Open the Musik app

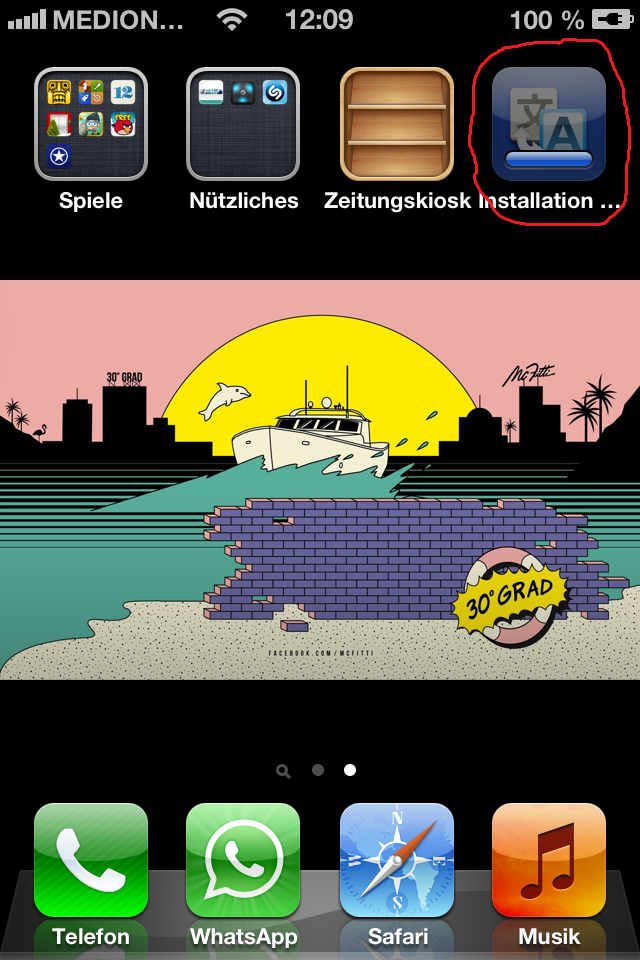pyautogui.click(x=549, y=860)
